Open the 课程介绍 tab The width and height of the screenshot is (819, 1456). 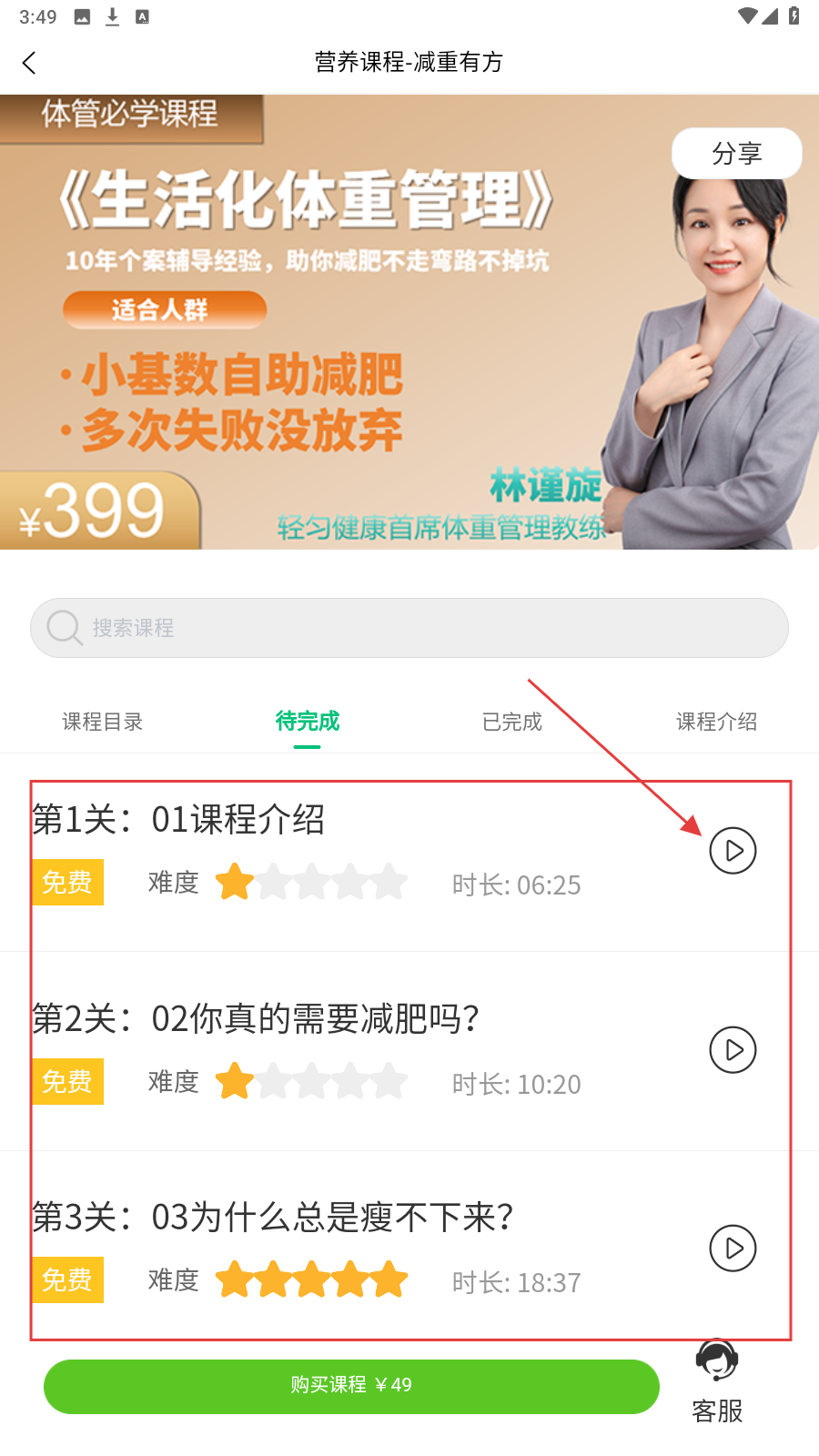coord(716,722)
